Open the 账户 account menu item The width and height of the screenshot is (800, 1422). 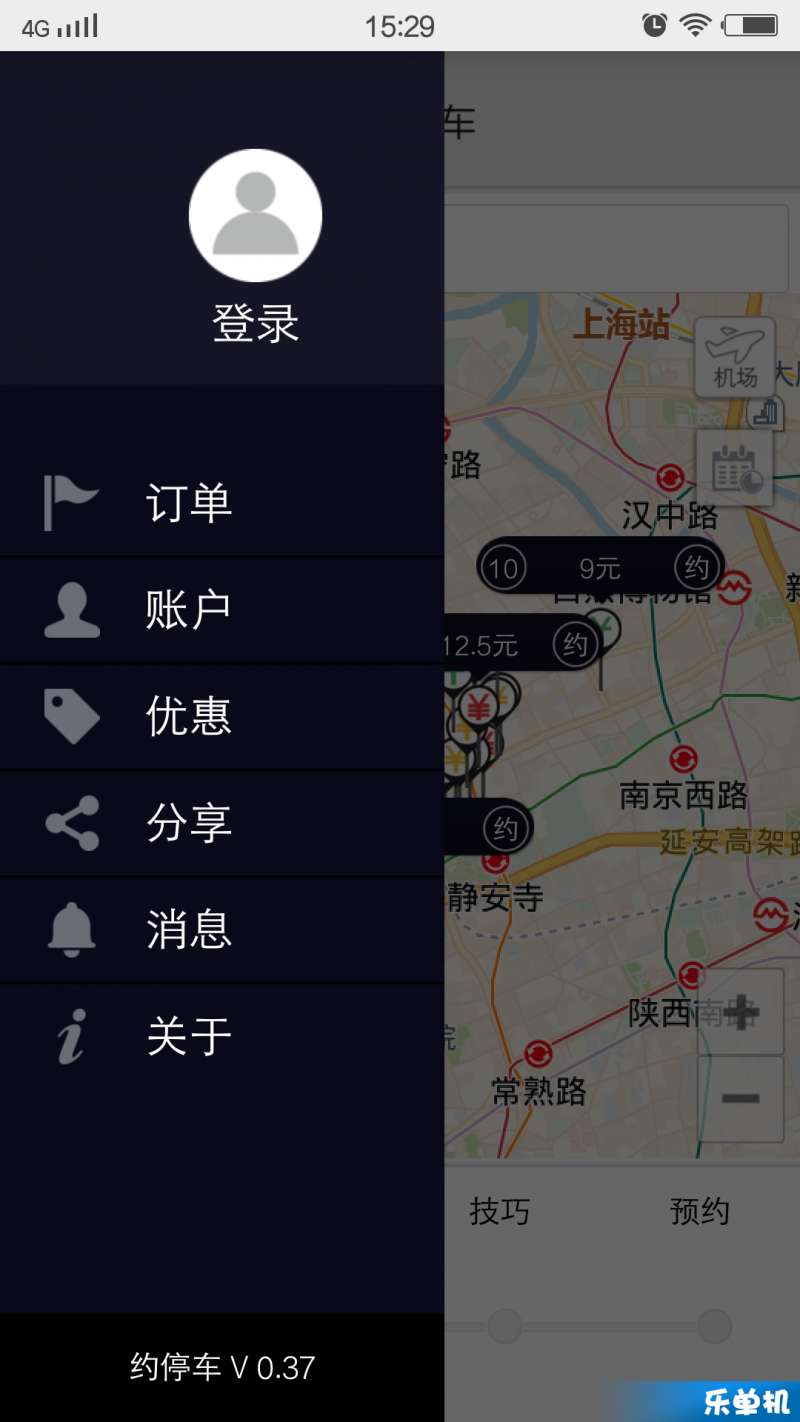tap(222, 610)
